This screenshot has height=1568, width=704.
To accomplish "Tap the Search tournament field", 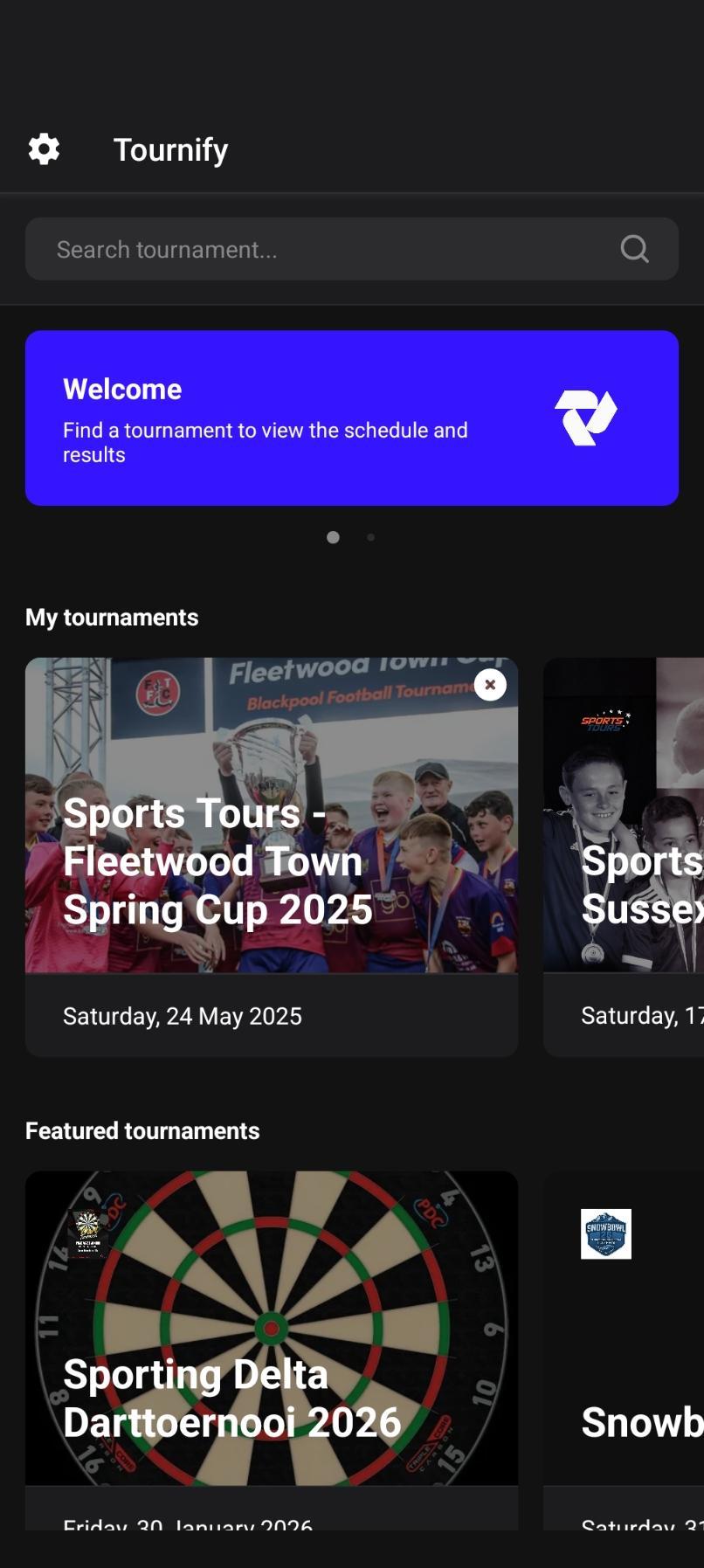I will tap(323, 250).
